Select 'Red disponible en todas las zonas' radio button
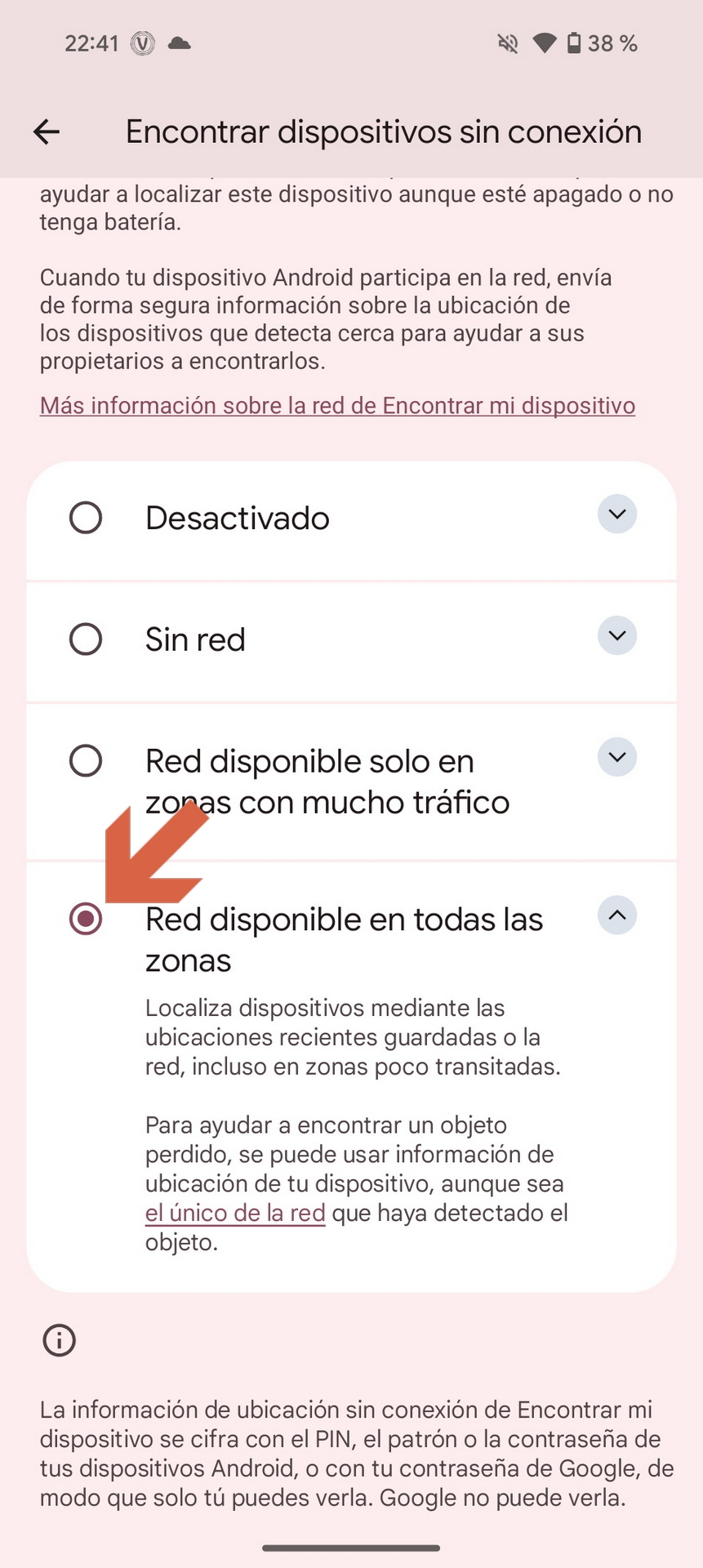The width and height of the screenshot is (703, 1568). tap(86, 919)
